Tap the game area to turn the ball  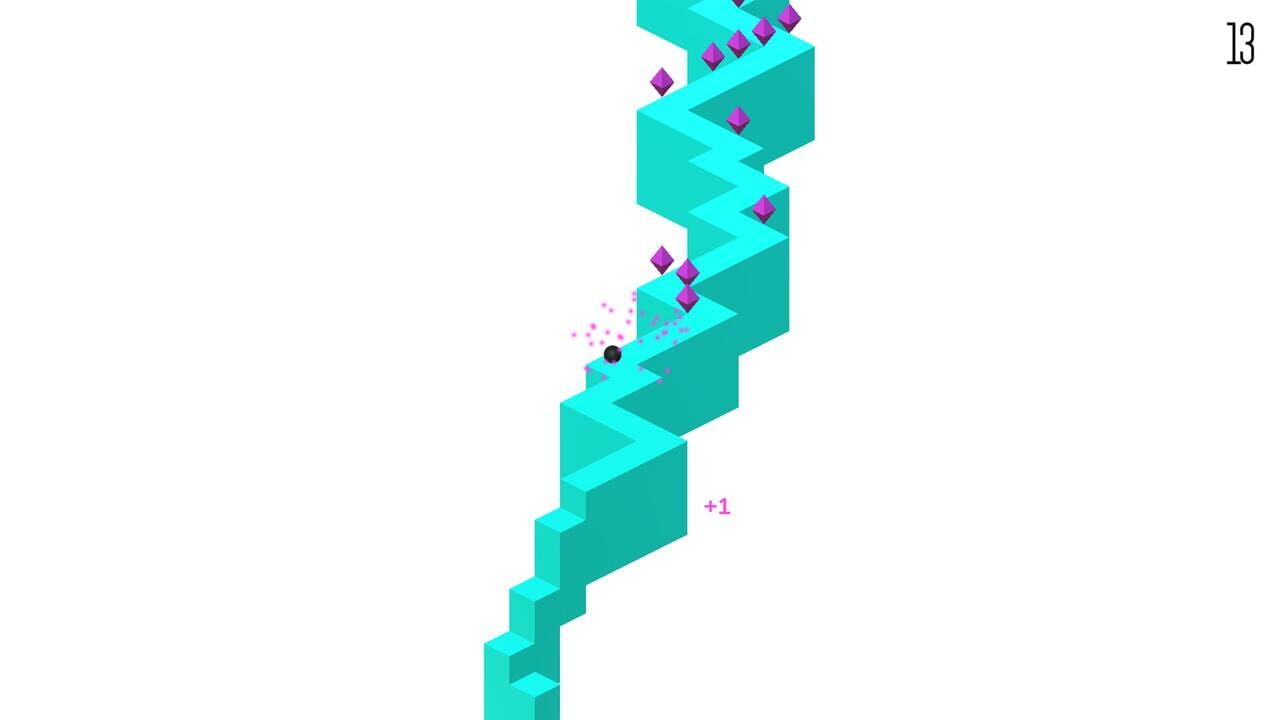tap(640, 400)
